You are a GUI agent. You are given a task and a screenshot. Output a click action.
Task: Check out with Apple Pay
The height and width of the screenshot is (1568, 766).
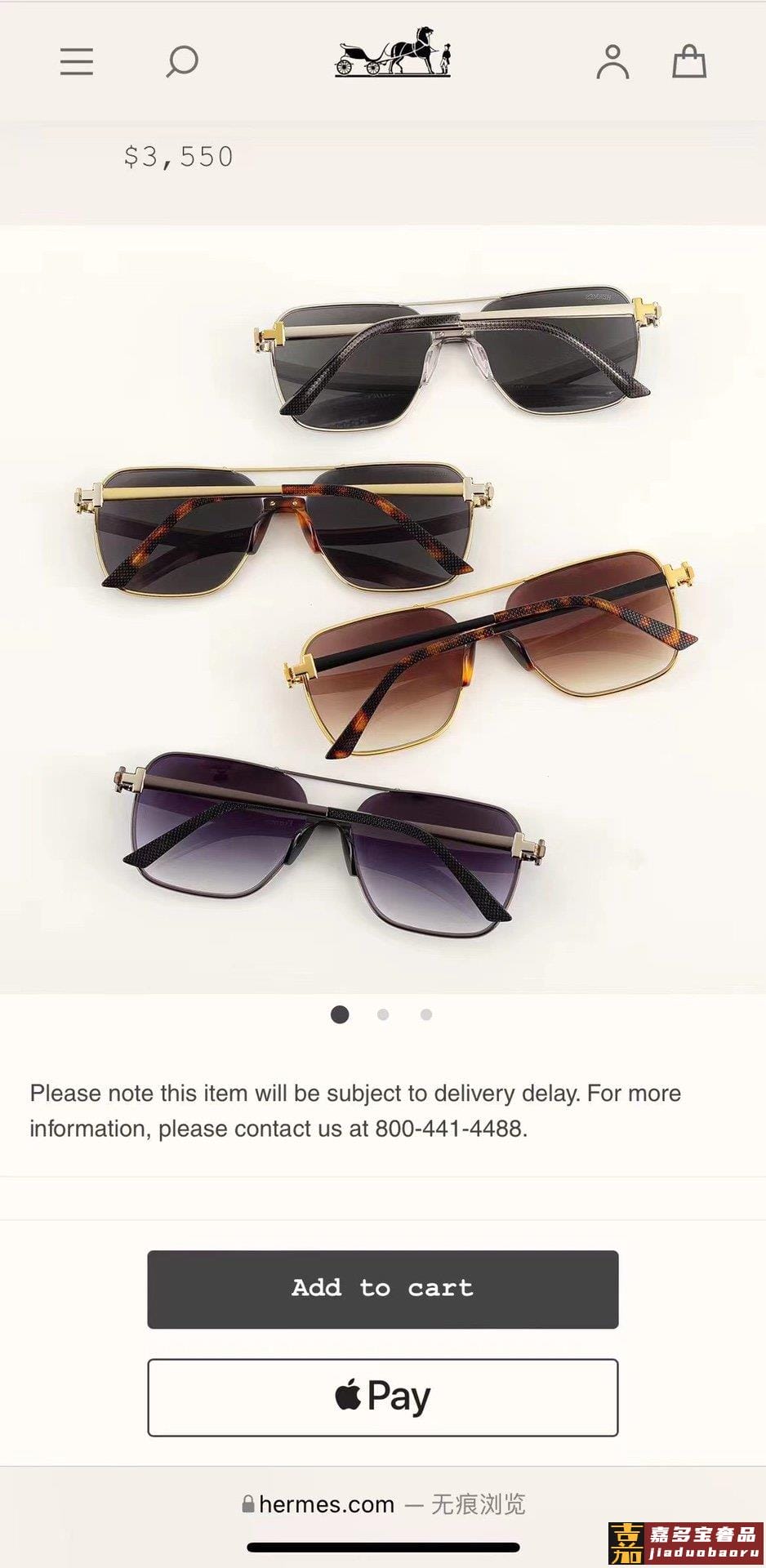click(382, 1396)
